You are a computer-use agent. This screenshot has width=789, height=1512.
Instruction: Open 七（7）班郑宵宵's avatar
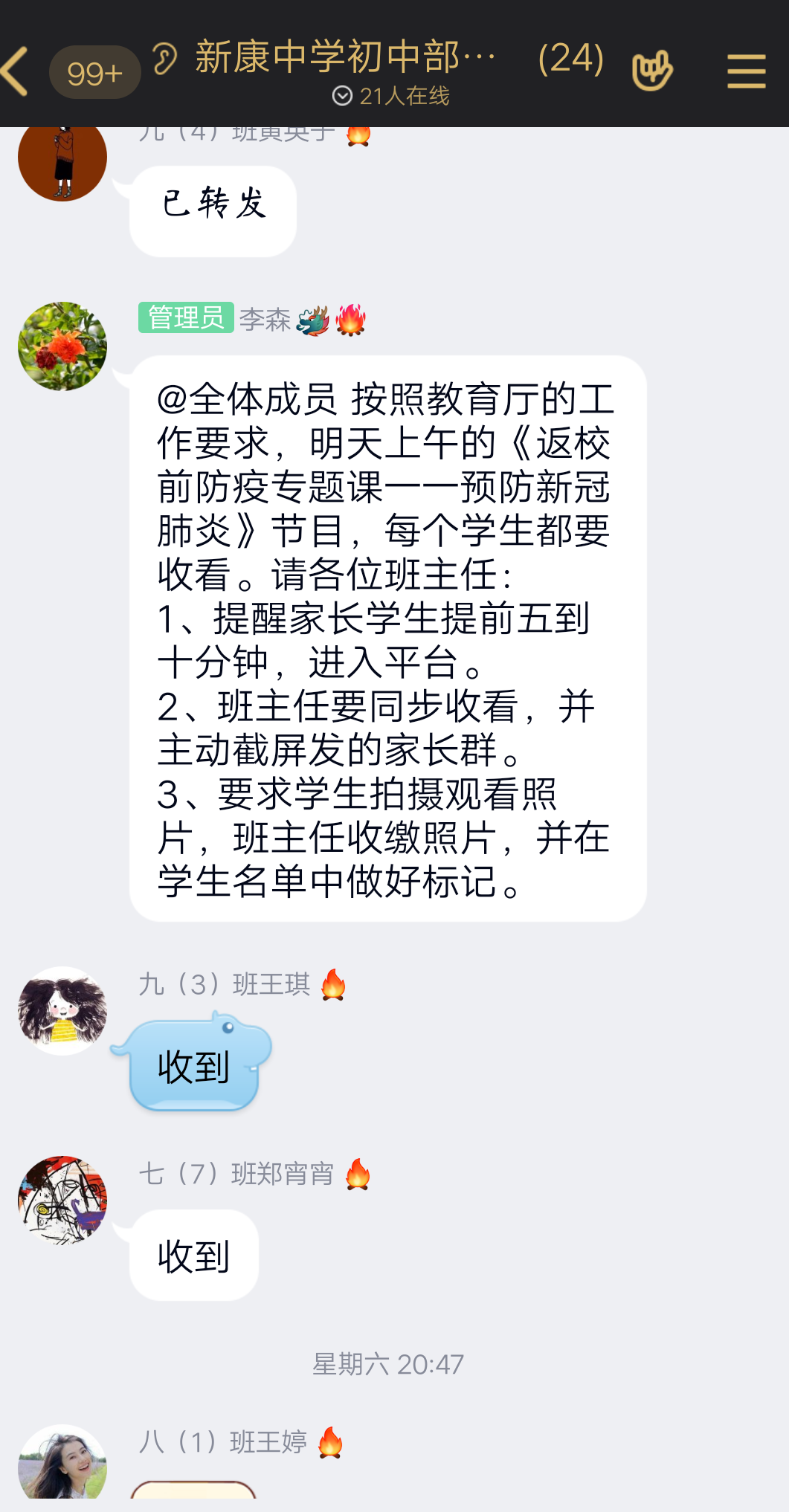[62, 1200]
